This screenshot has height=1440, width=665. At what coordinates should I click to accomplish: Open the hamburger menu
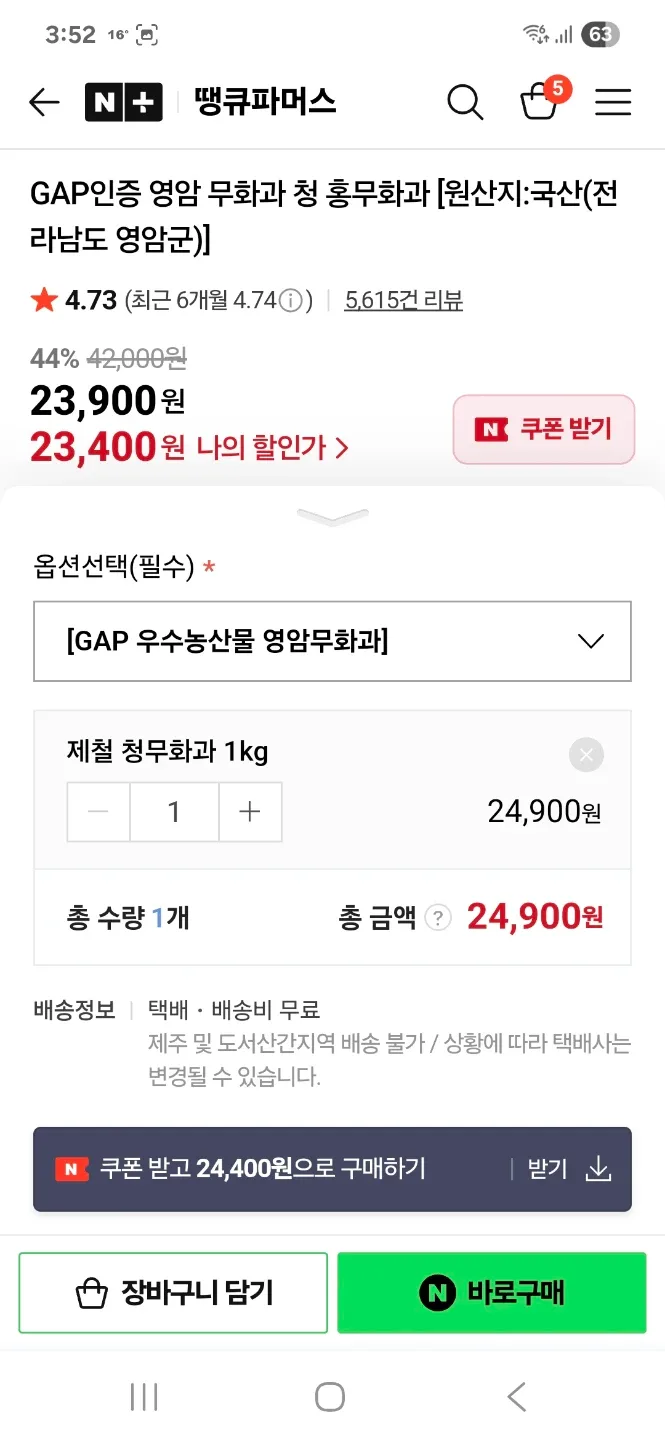tap(613, 102)
